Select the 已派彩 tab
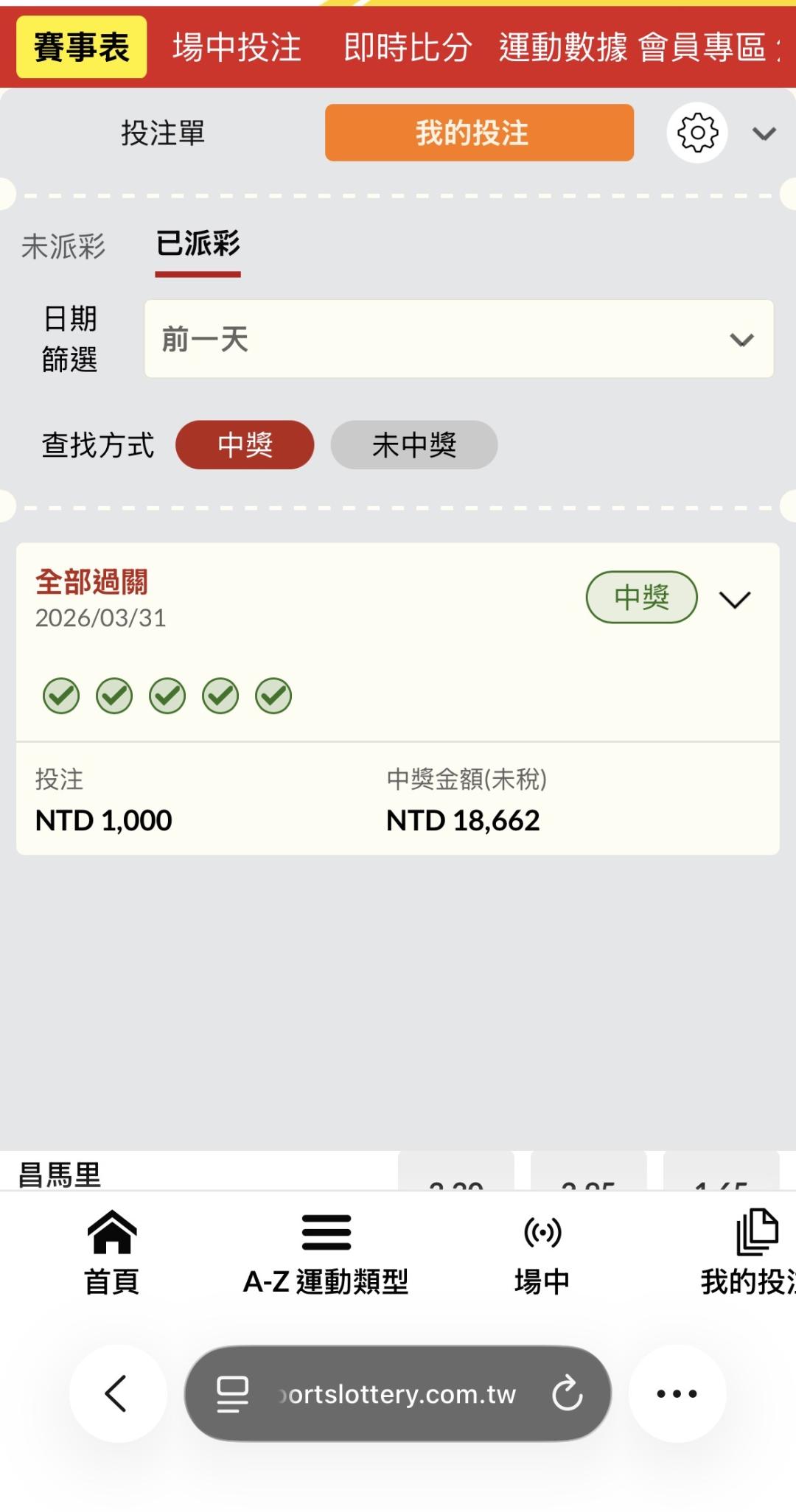Viewport: 796px width, 1512px height. tap(198, 244)
